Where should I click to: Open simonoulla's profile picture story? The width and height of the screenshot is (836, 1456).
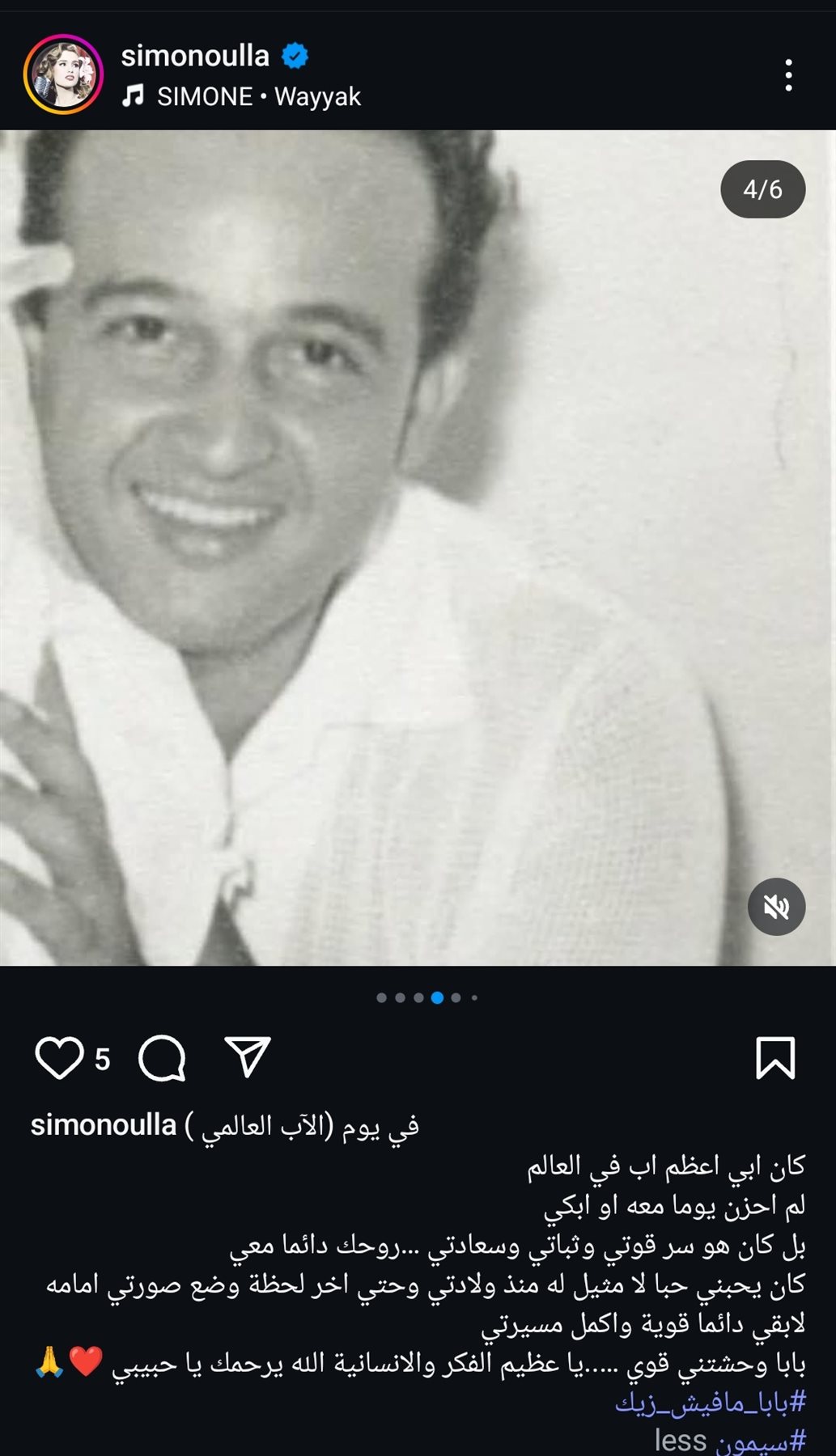coord(63,74)
